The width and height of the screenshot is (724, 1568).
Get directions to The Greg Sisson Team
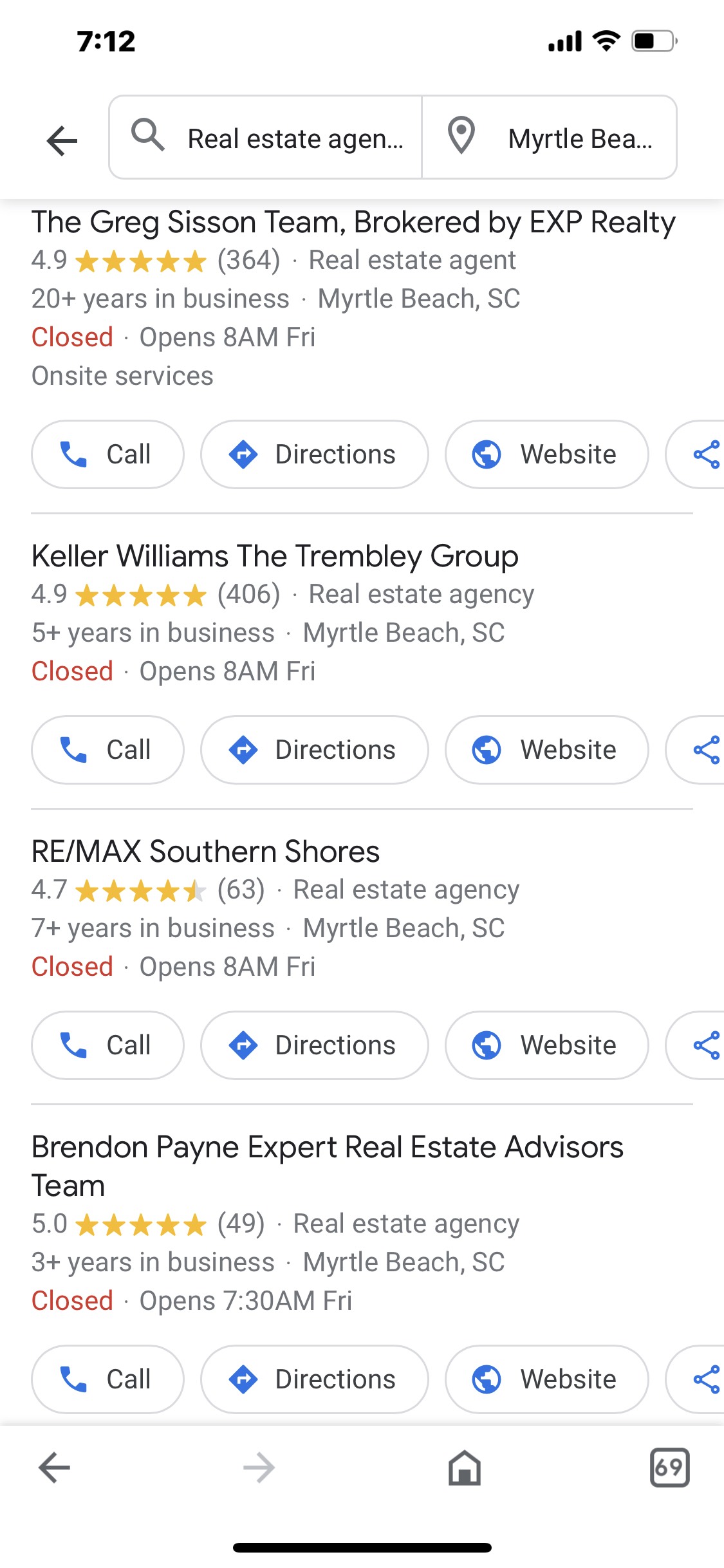click(314, 454)
